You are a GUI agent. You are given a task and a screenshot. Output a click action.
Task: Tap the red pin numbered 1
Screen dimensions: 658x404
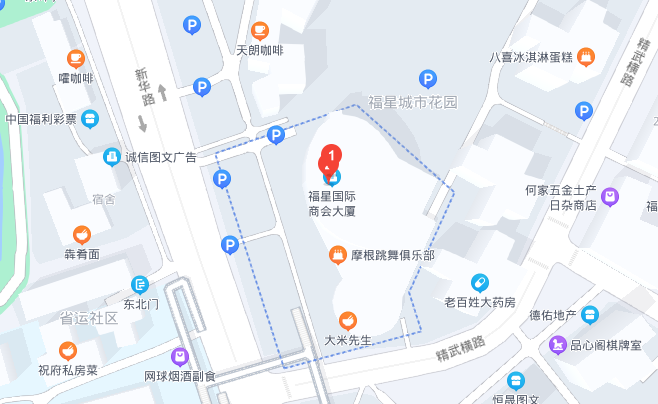pyautogui.click(x=332, y=157)
